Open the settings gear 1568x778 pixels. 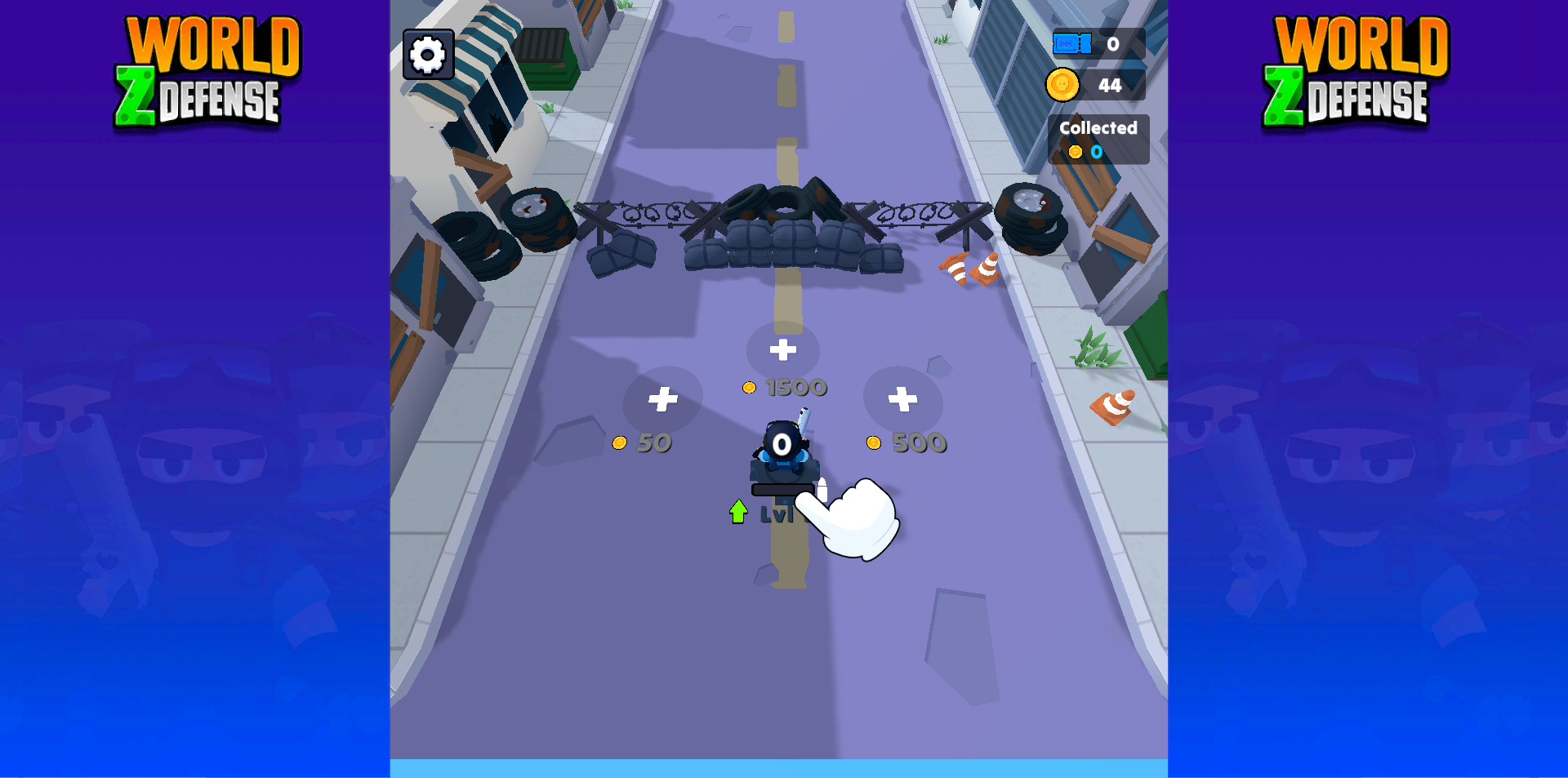pos(428,55)
